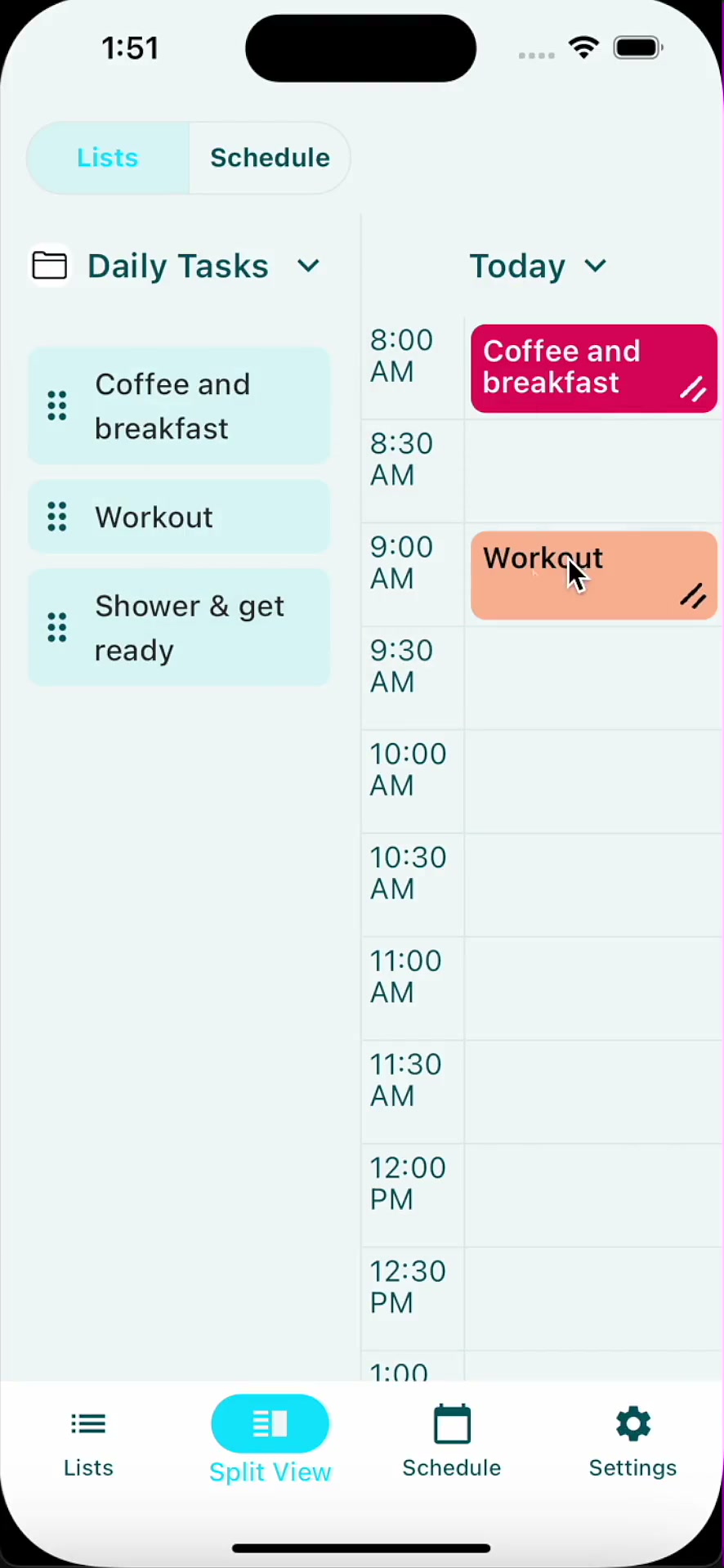Select the Lists segment at top
Screen dimensions: 724x1568
(108, 158)
